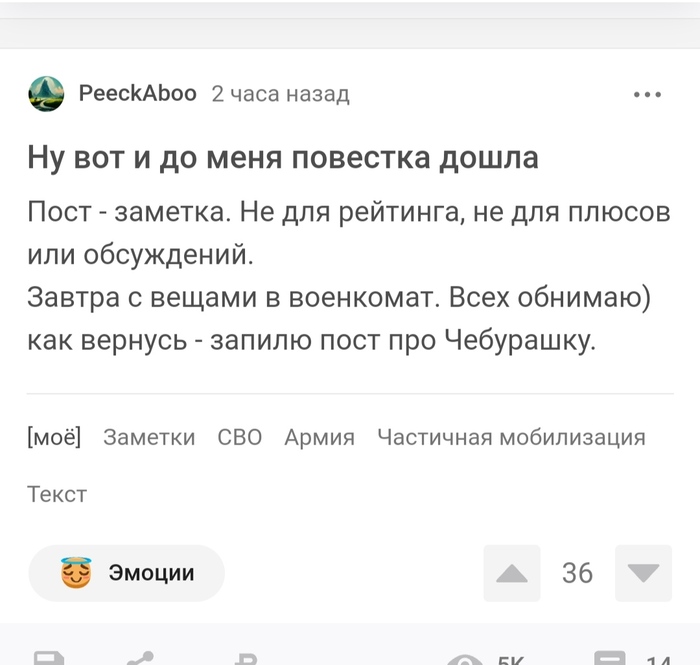This screenshot has height=665, width=700.
Task: Open the Текст tag
Action: coord(57,494)
